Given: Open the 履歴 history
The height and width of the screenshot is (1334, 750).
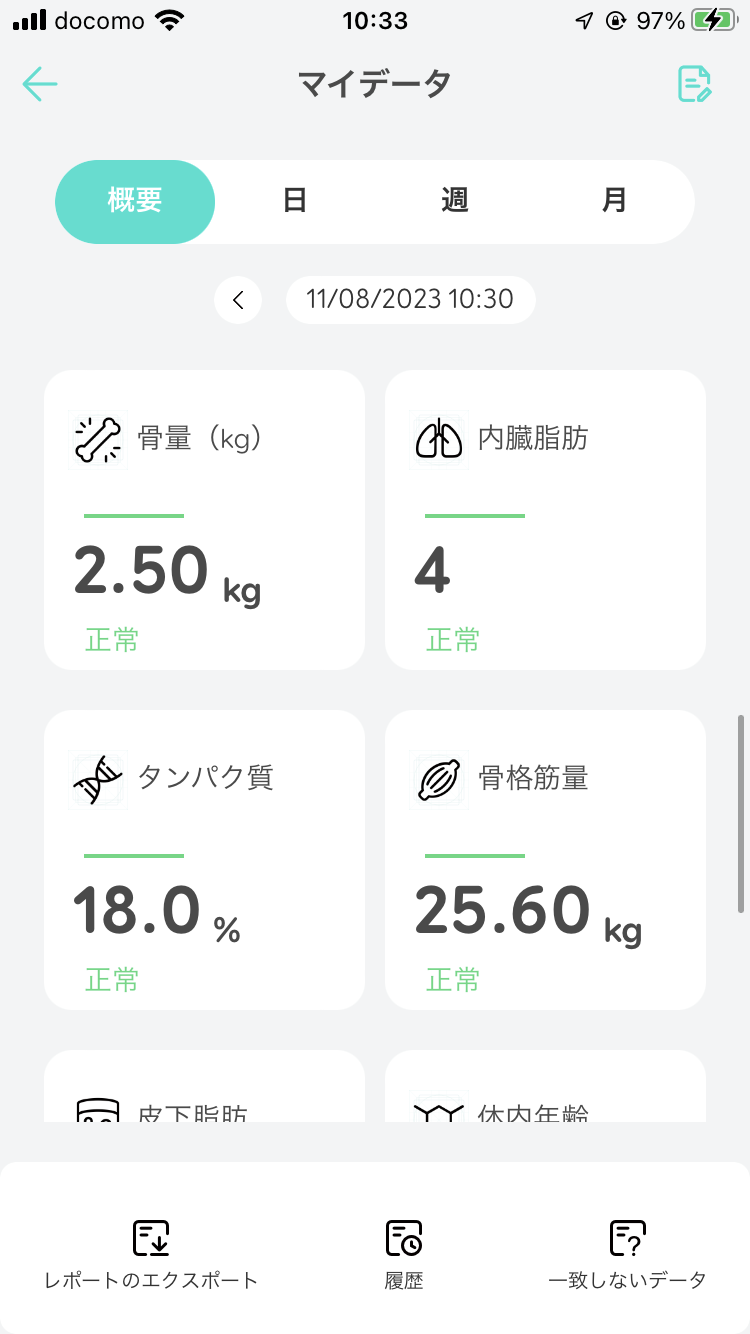Looking at the screenshot, I should tap(404, 1254).
